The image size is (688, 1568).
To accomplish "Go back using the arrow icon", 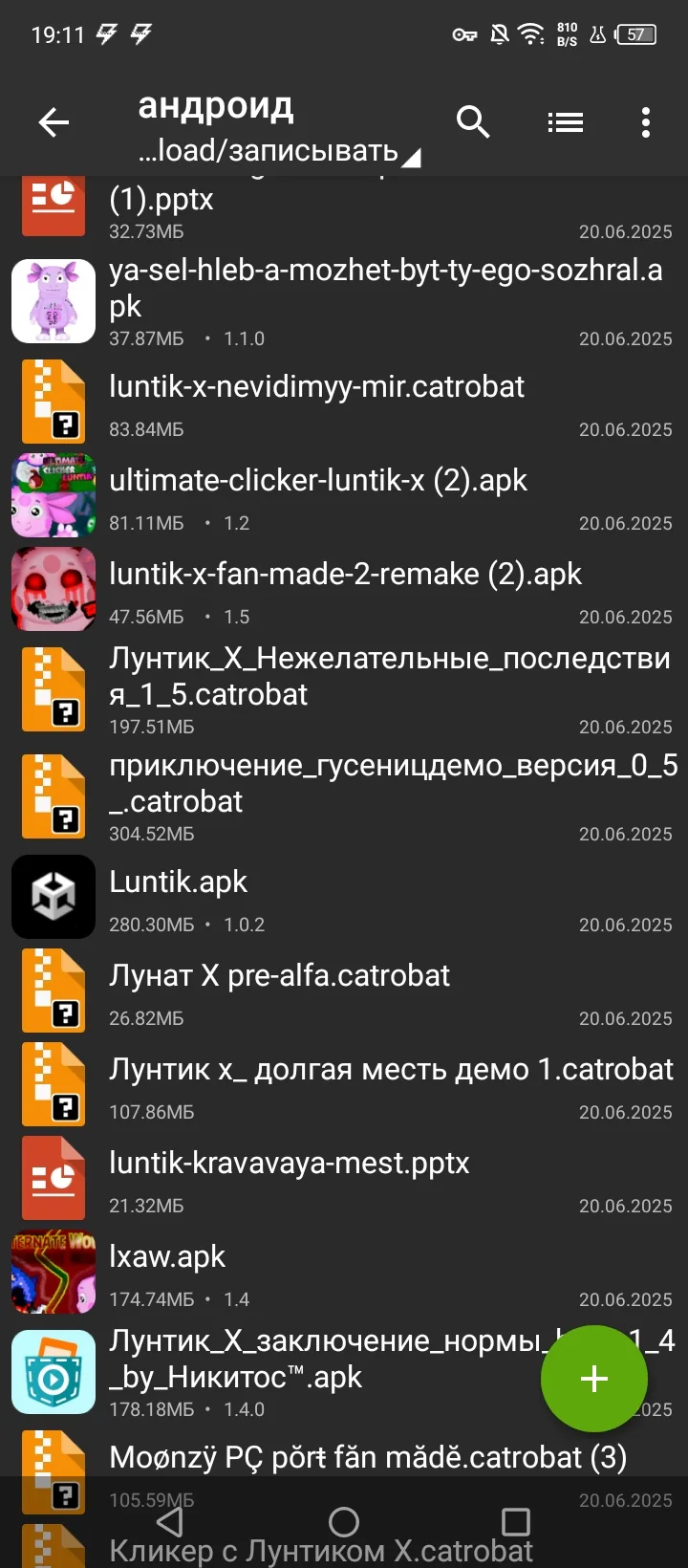I will [x=54, y=122].
